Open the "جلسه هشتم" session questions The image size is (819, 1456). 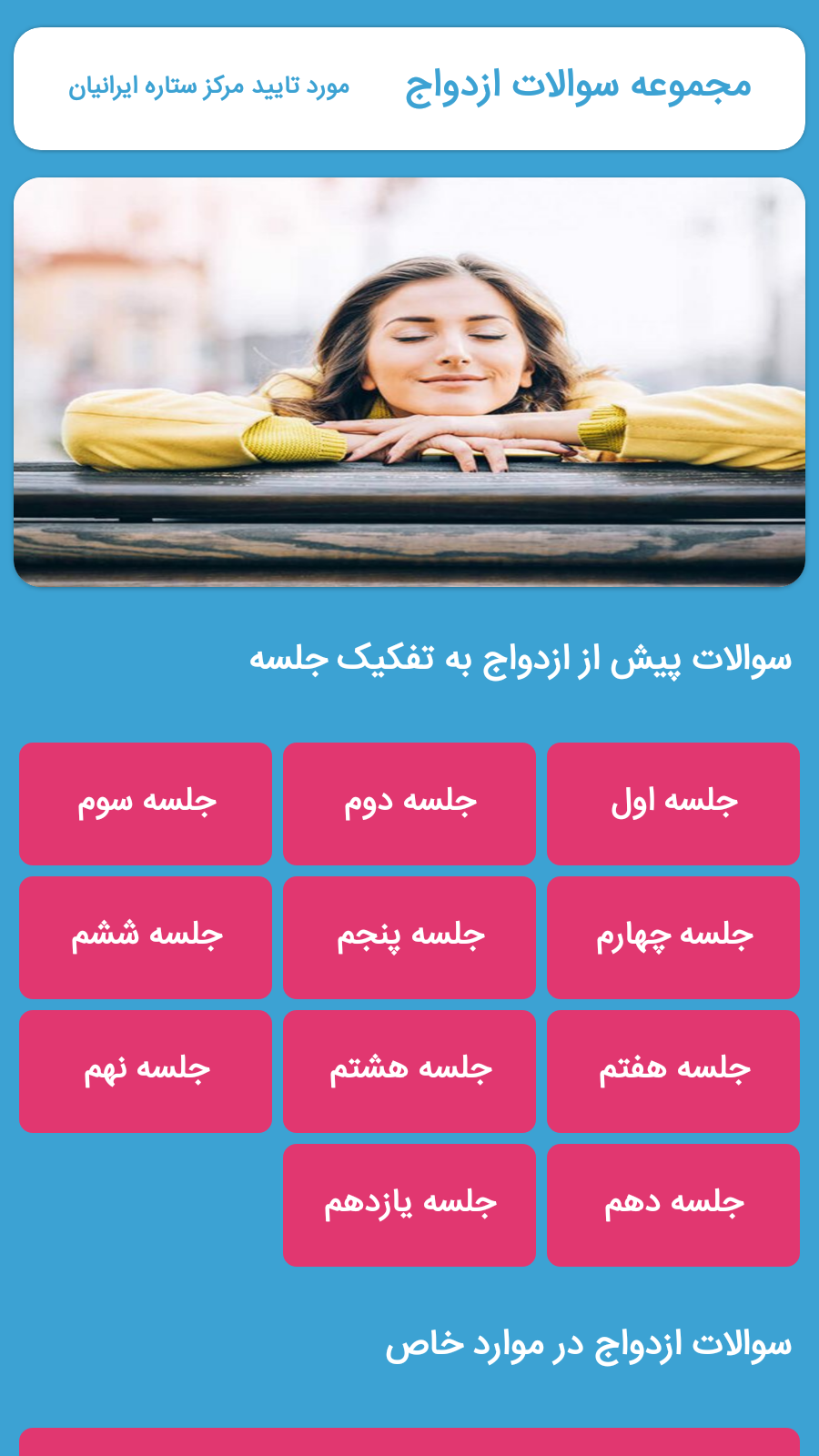[409, 1070]
